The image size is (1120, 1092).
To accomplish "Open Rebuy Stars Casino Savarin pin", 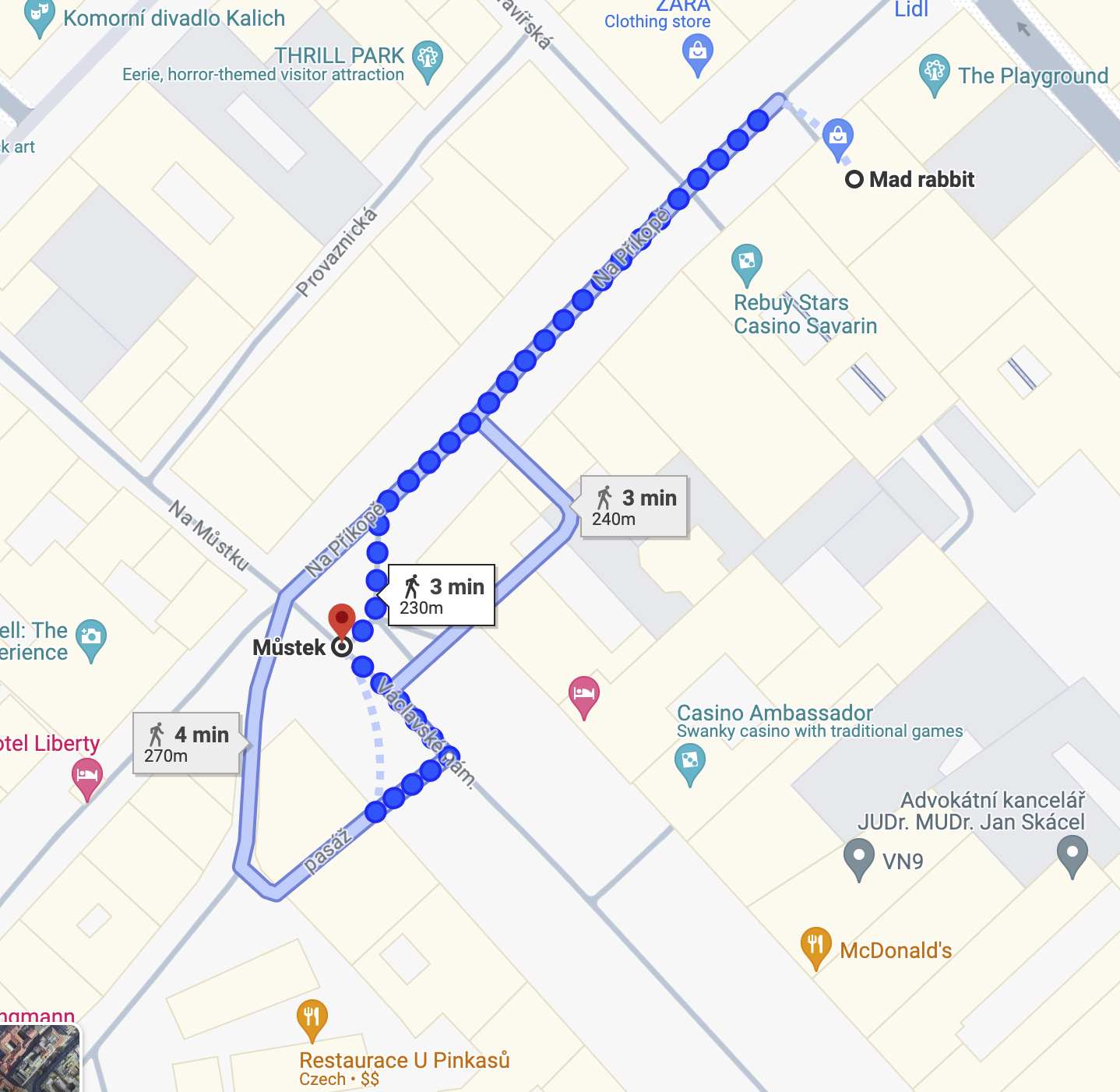I will 746,263.
